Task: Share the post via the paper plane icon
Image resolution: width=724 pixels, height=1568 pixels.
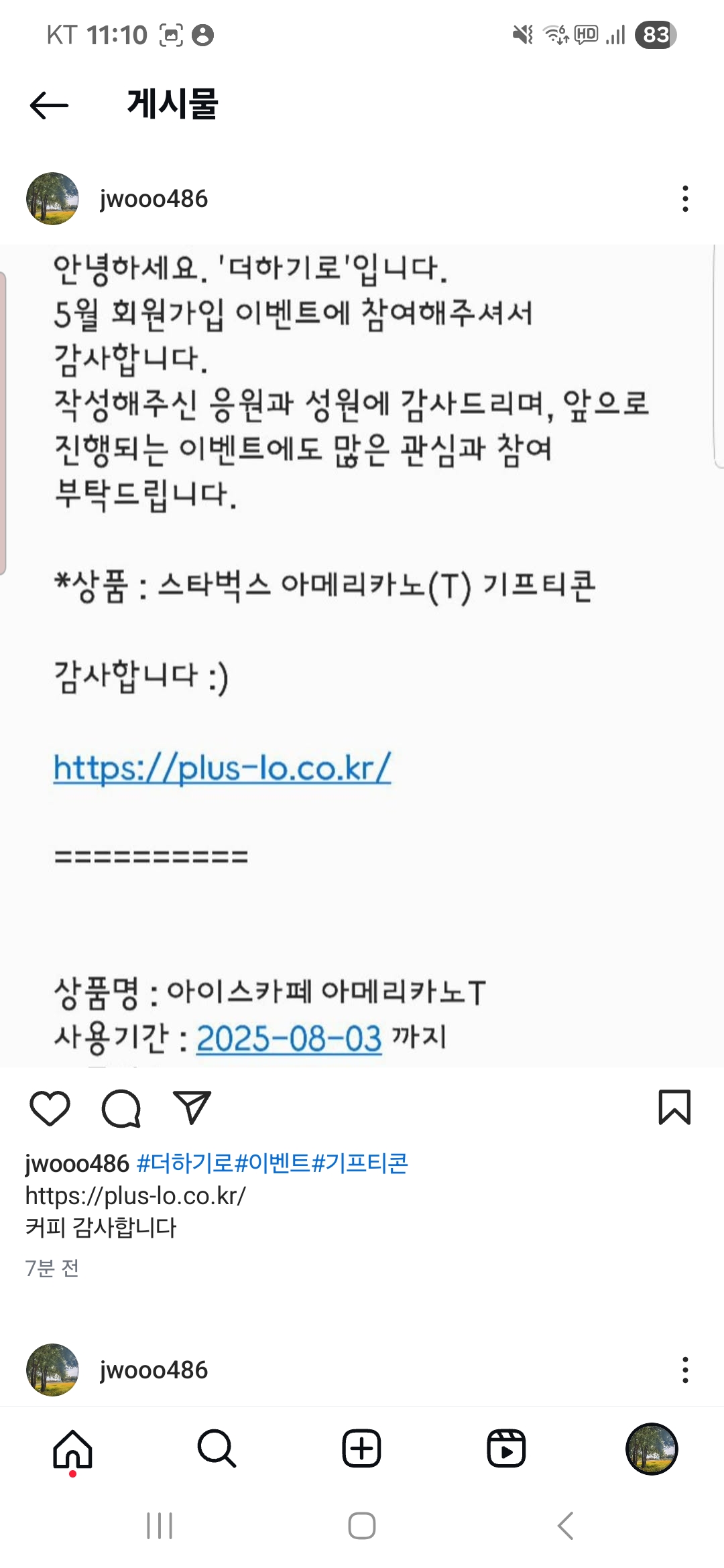Action: [x=192, y=1108]
